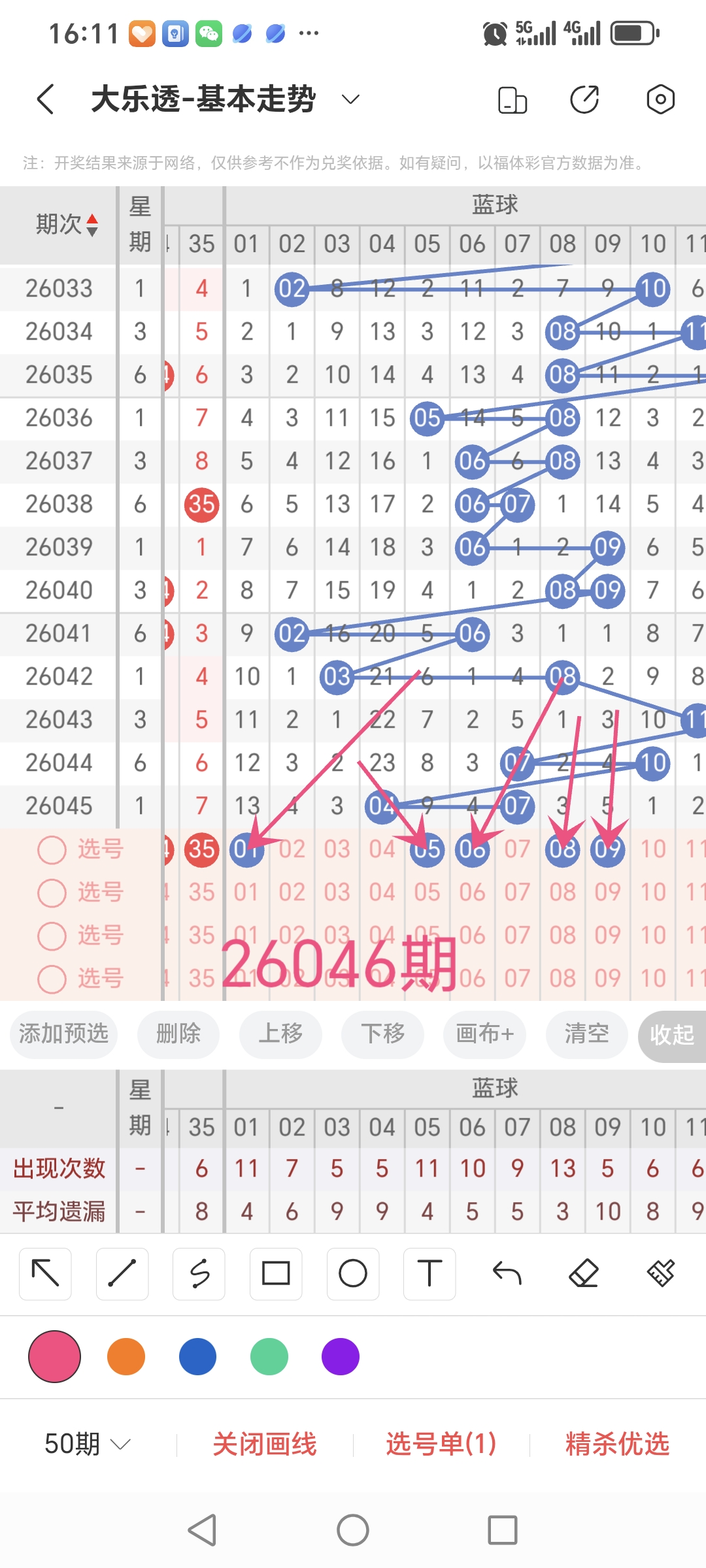Open chart settings hexagon icon
This screenshot has width=706, height=1568.
(x=660, y=99)
